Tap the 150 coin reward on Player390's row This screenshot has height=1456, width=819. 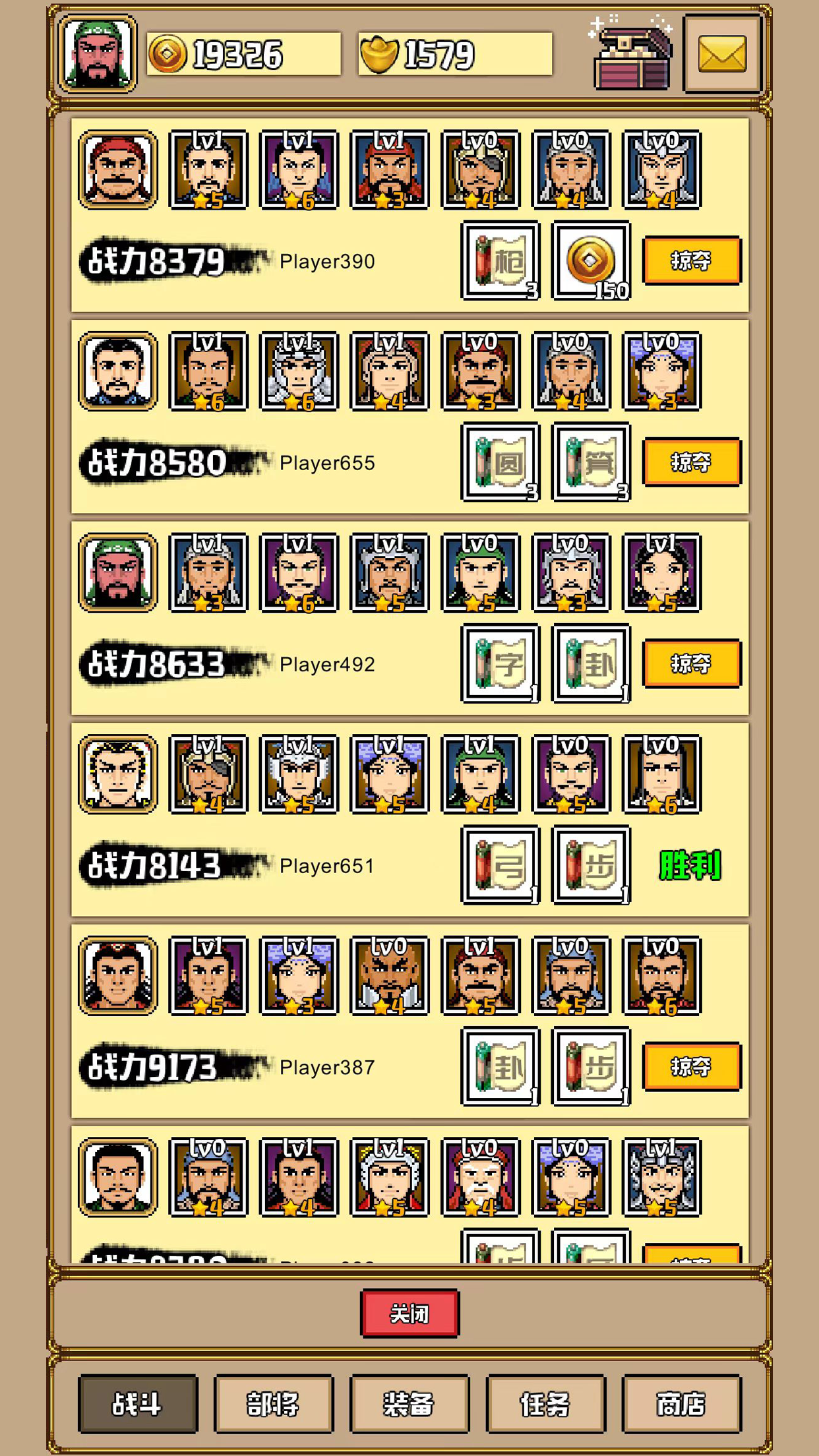tap(591, 260)
